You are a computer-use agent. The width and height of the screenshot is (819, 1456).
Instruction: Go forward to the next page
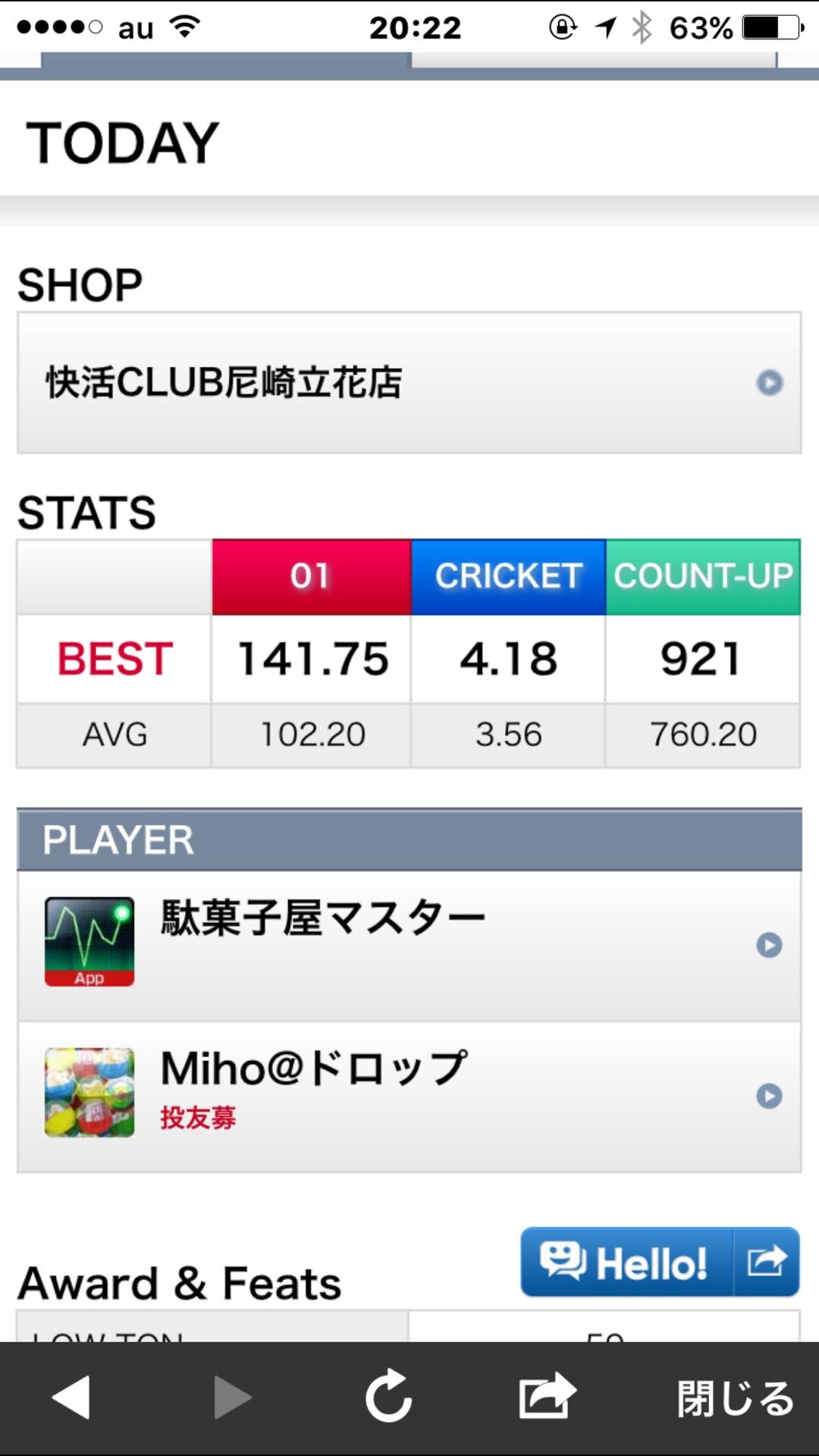[231, 1397]
